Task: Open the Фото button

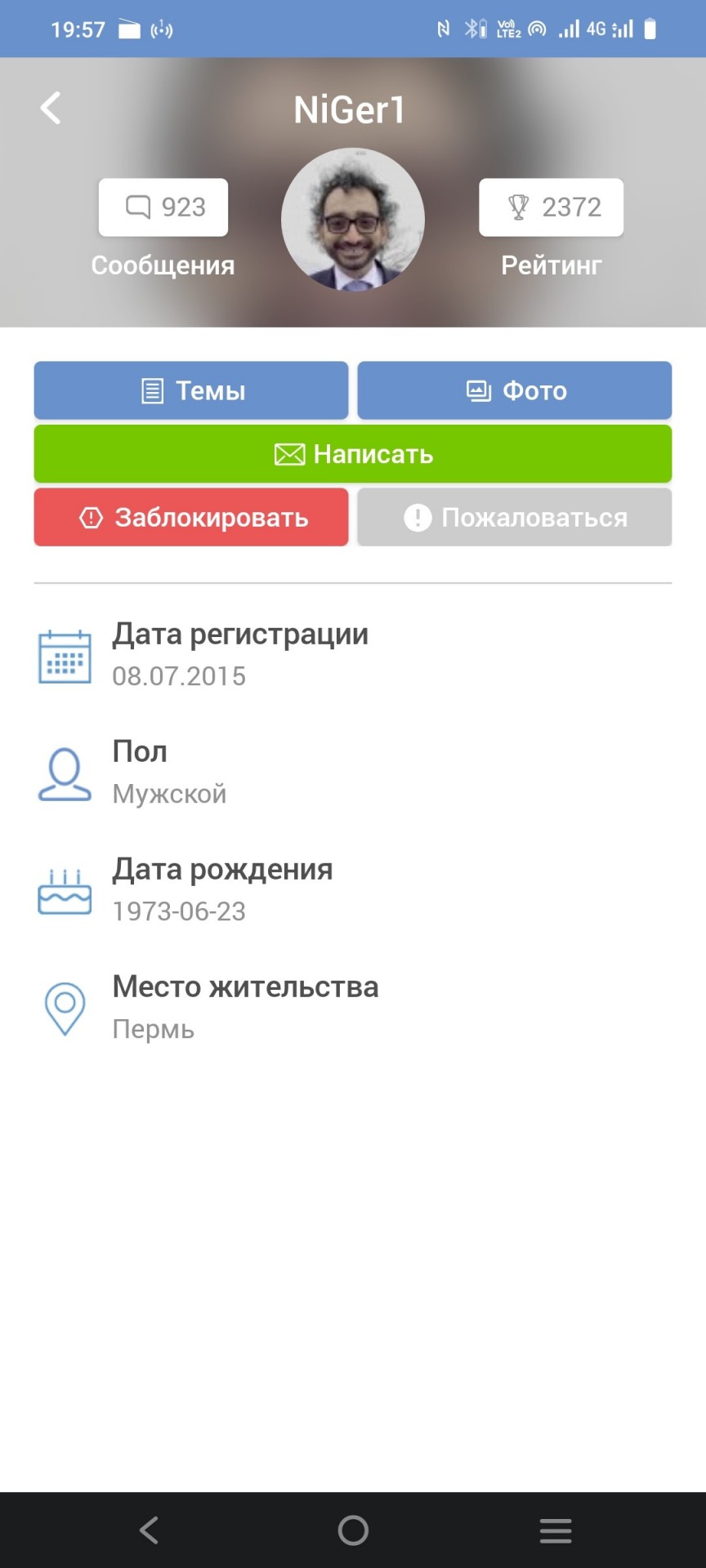Action: tap(515, 390)
